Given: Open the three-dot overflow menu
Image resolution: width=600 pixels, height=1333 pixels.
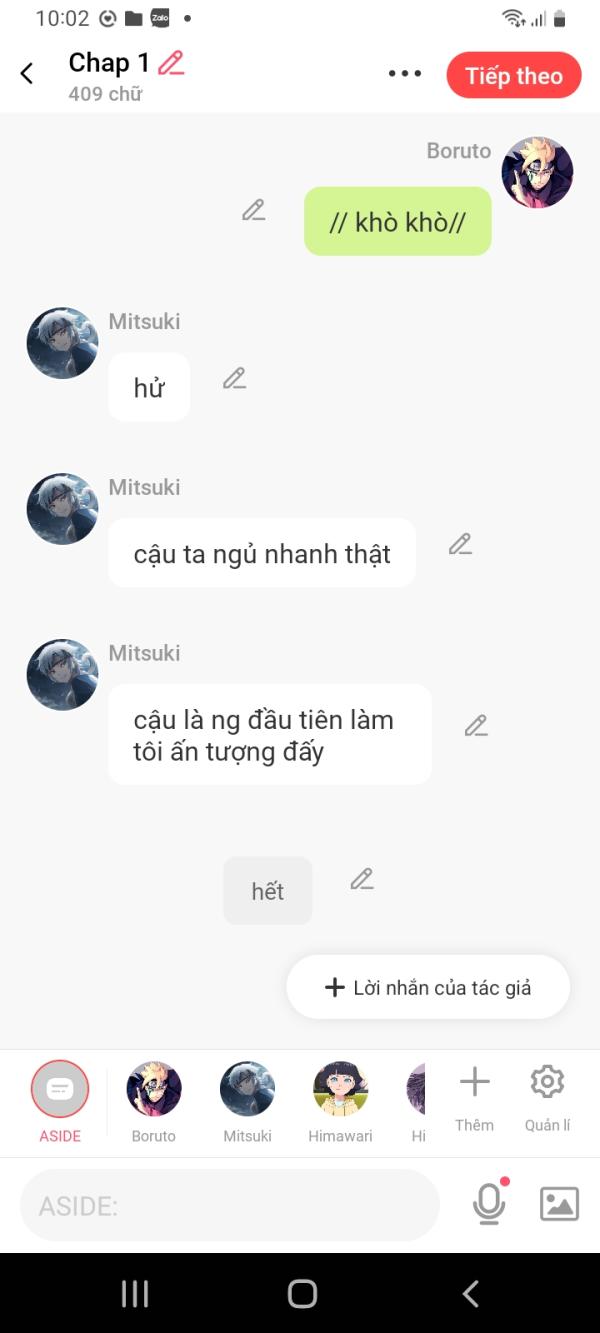Looking at the screenshot, I should [x=404, y=74].
